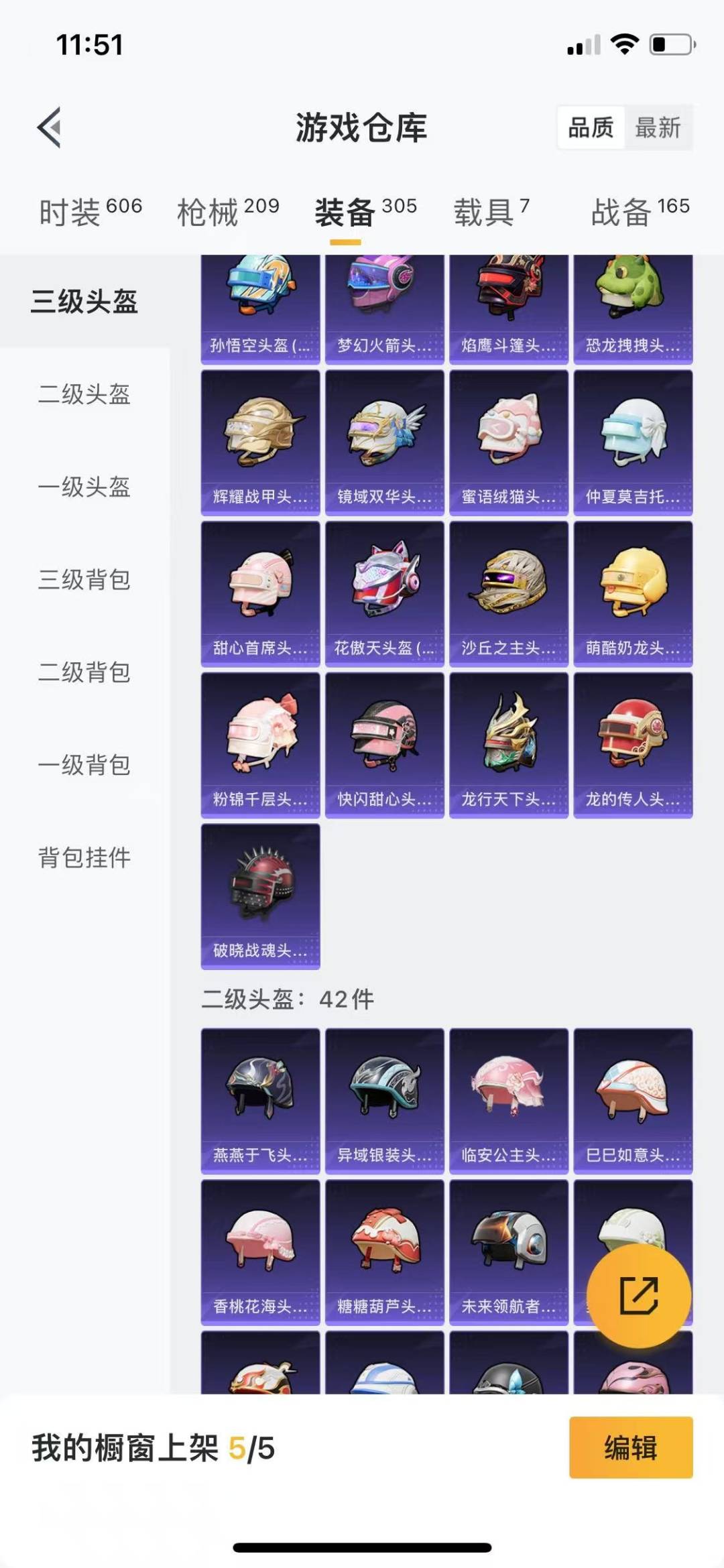Jump to 二级背包 category

click(84, 672)
